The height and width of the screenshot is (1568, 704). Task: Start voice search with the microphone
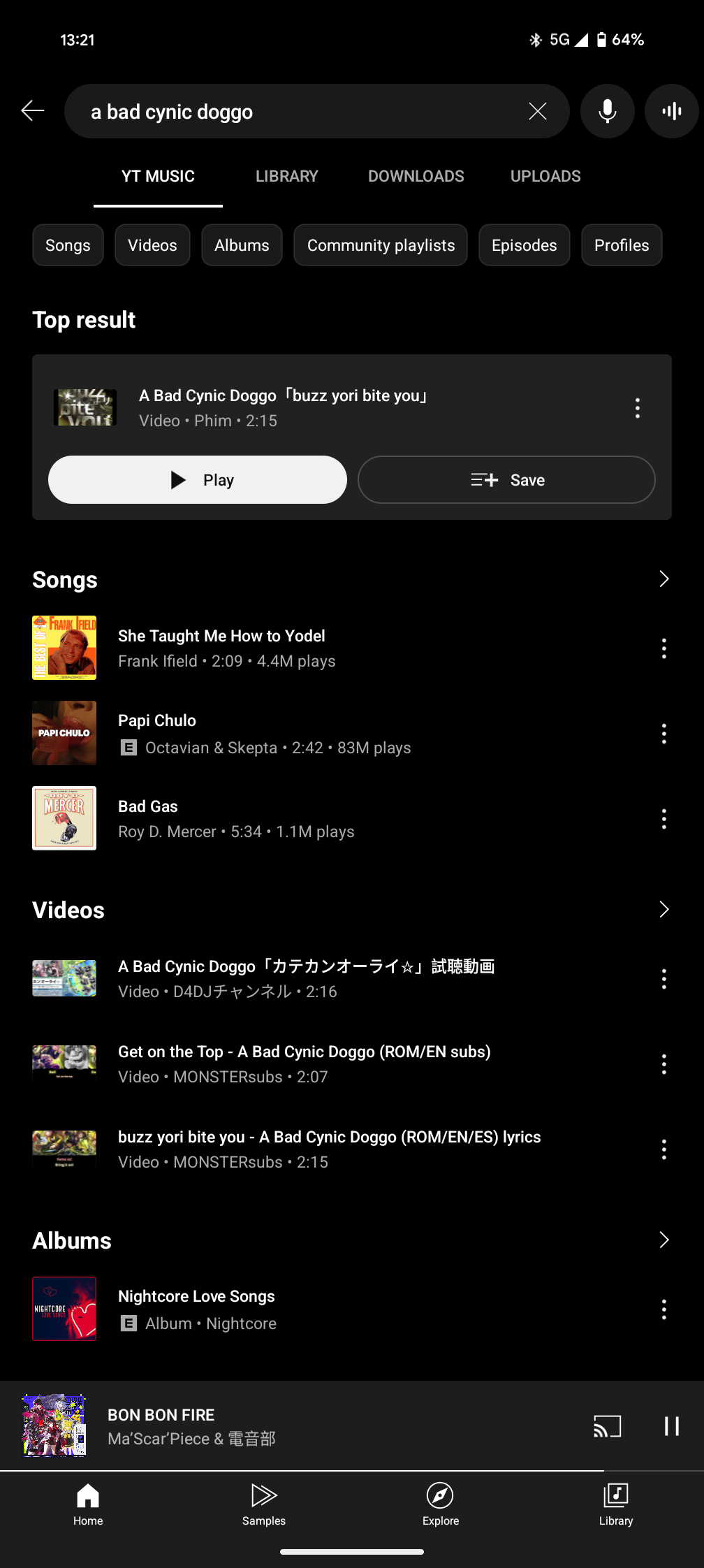point(607,111)
